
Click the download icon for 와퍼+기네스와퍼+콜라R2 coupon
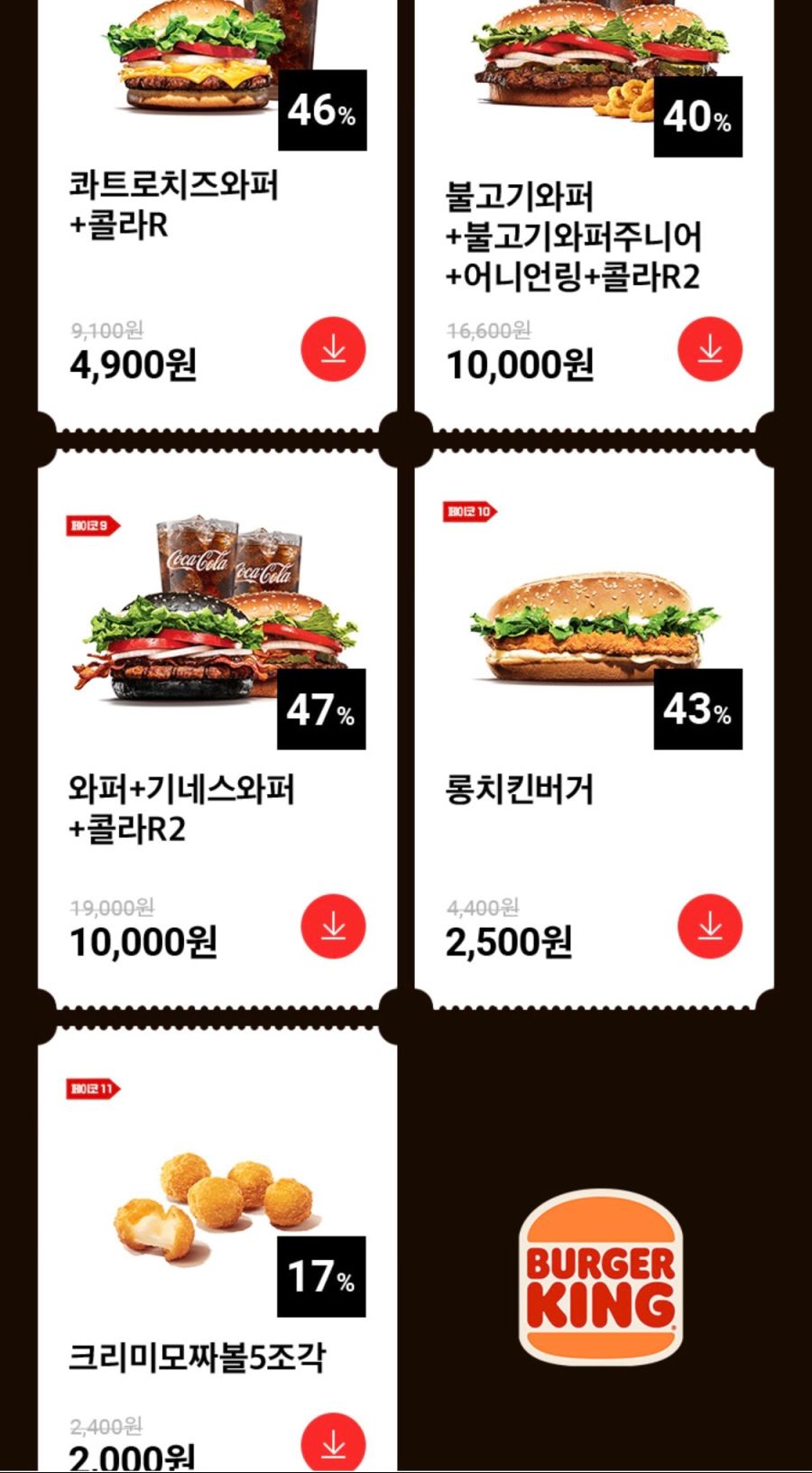(334, 925)
